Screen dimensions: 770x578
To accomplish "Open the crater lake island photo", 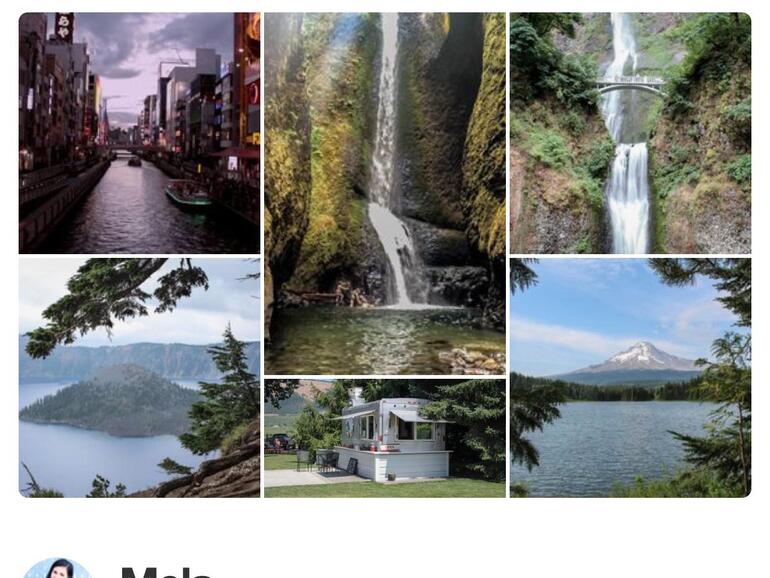I will (x=139, y=378).
